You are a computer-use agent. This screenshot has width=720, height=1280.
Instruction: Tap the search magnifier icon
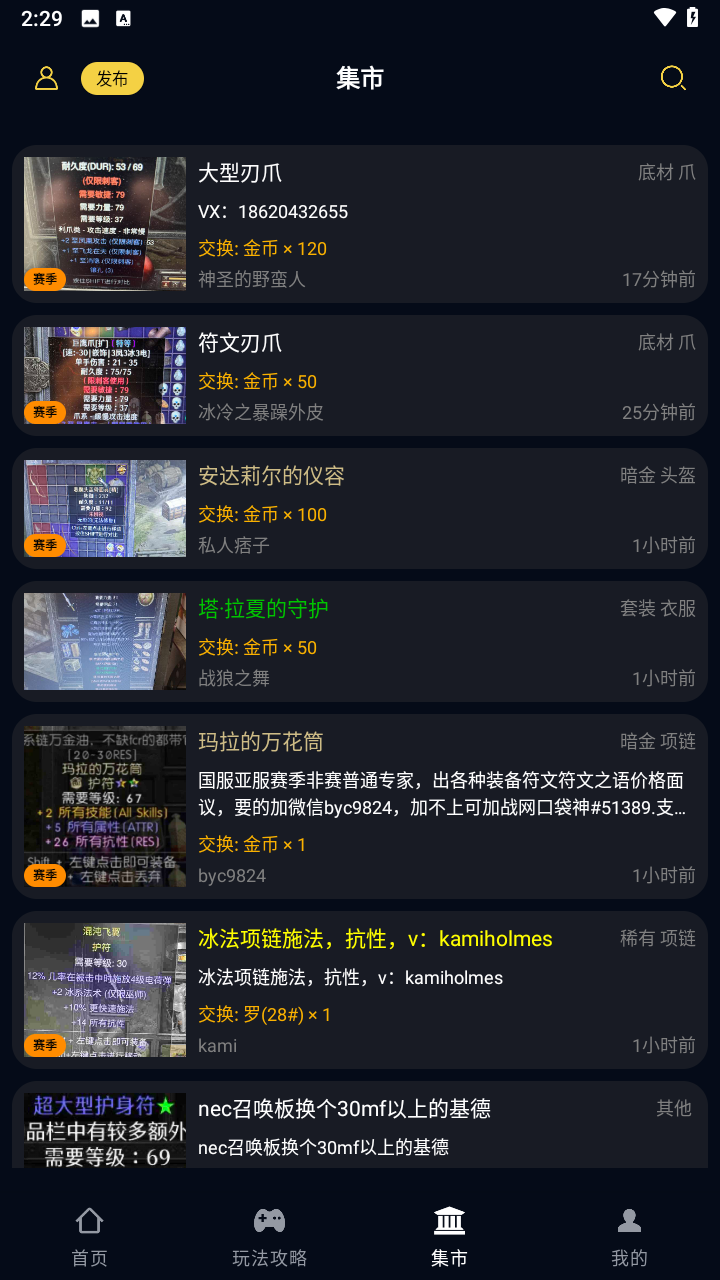[x=673, y=78]
